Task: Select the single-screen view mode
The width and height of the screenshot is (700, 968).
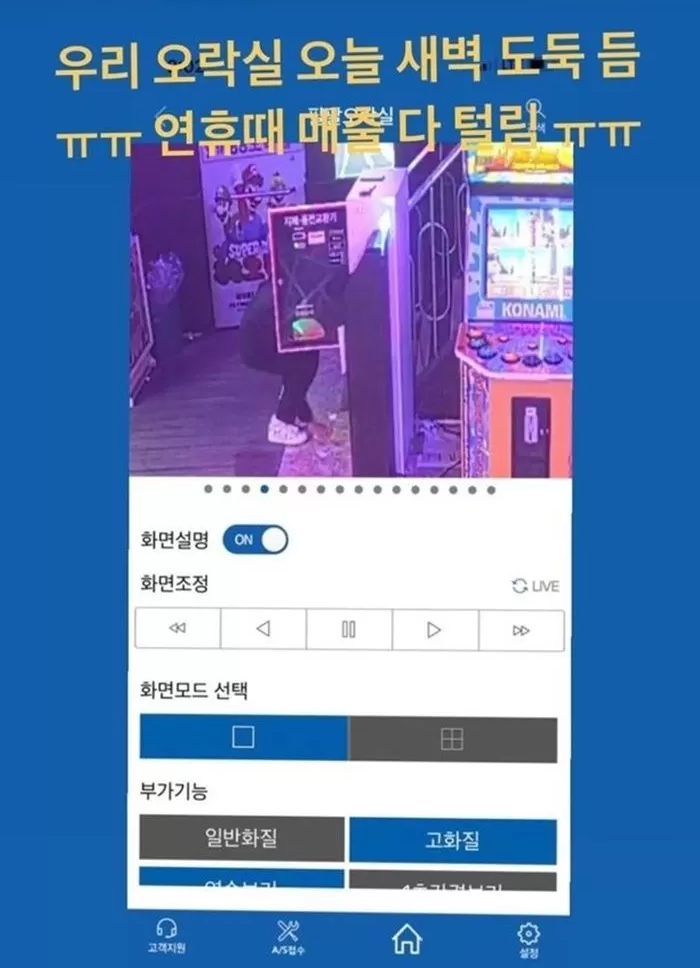Action: click(x=243, y=739)
